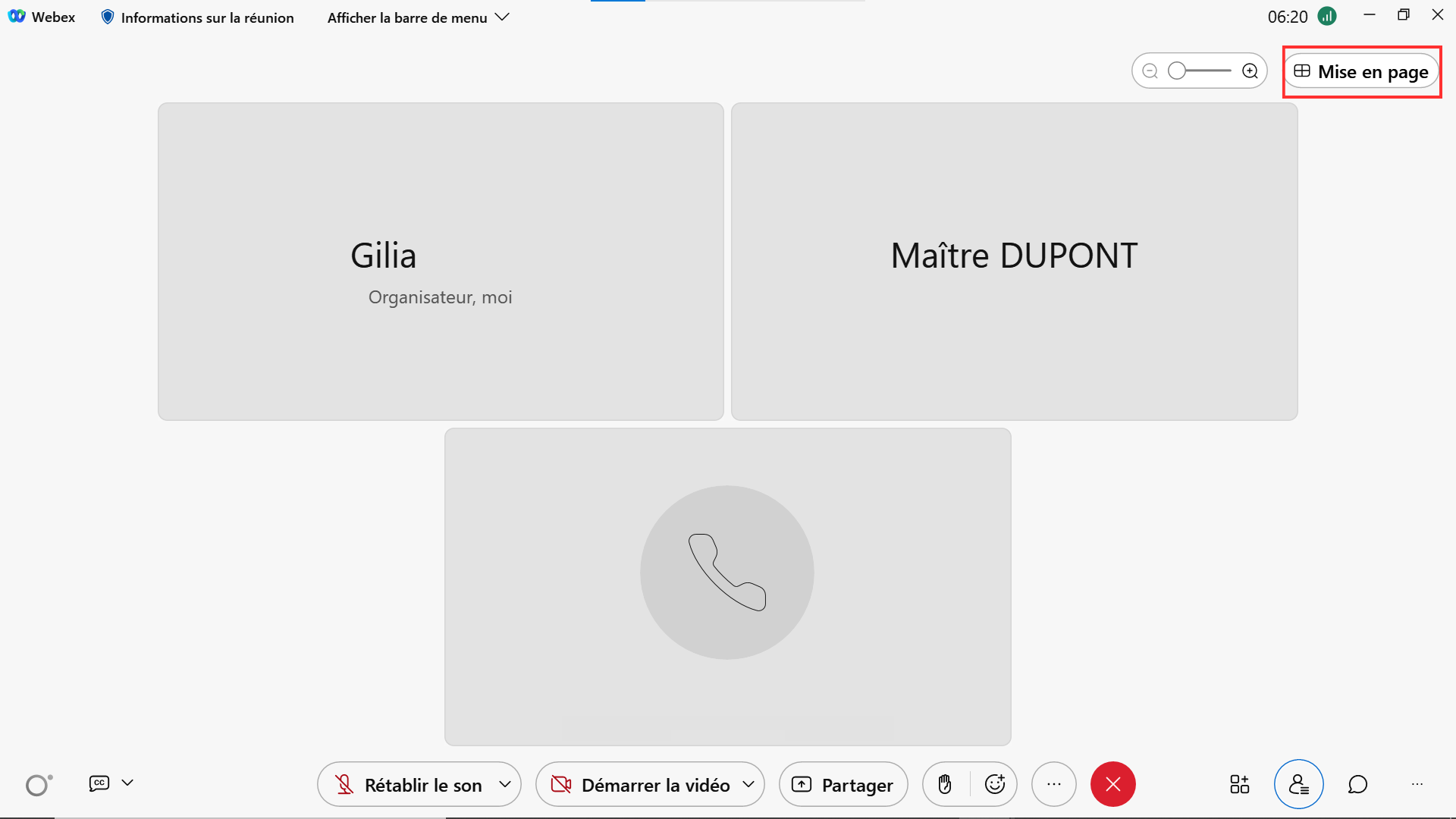Image resolution: width=1456 pixels, height=819 pixels.
Task: Open the chat panel
Action: pos(1357,784)
